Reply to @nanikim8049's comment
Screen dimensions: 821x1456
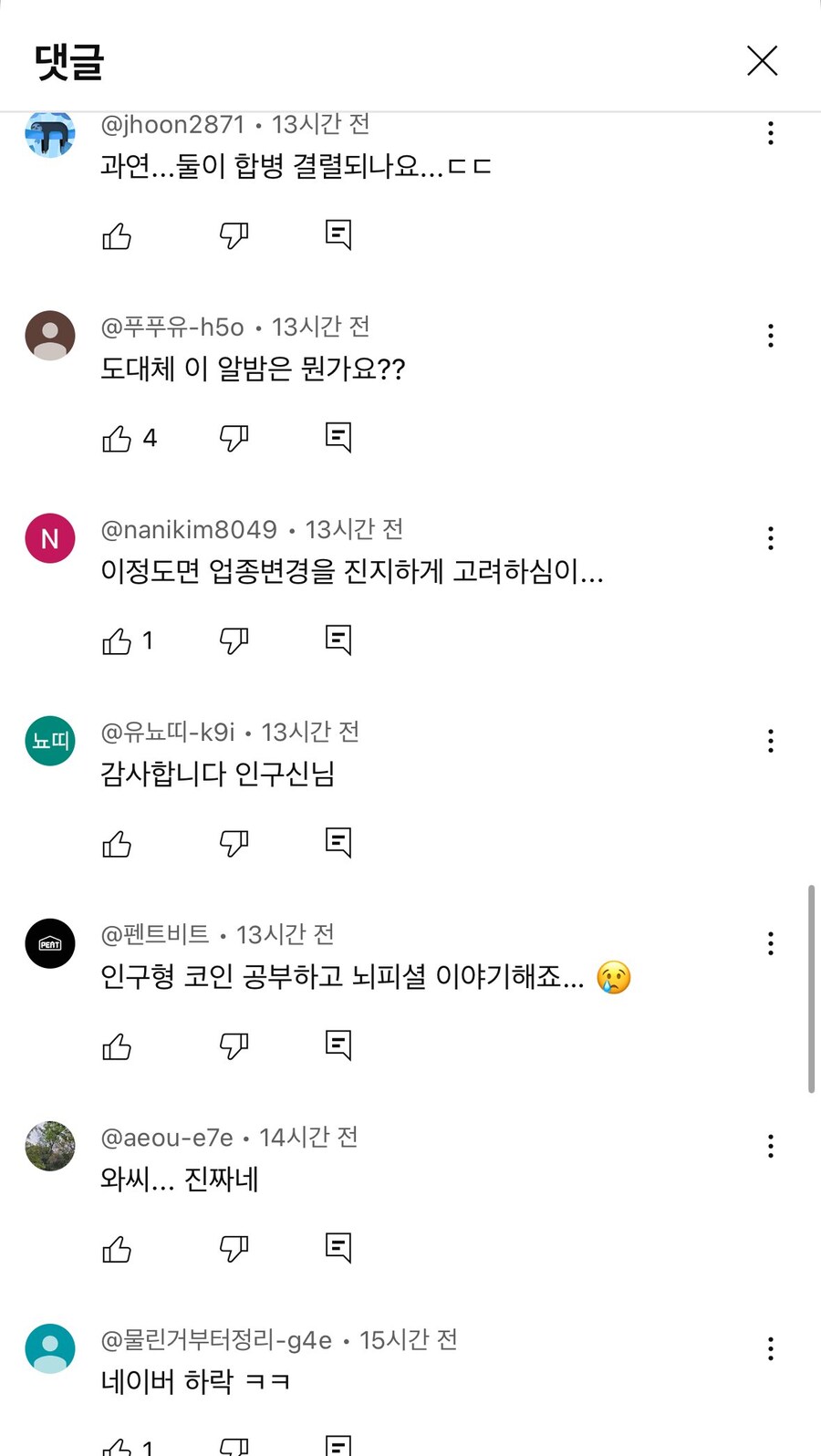coord(338,640)
